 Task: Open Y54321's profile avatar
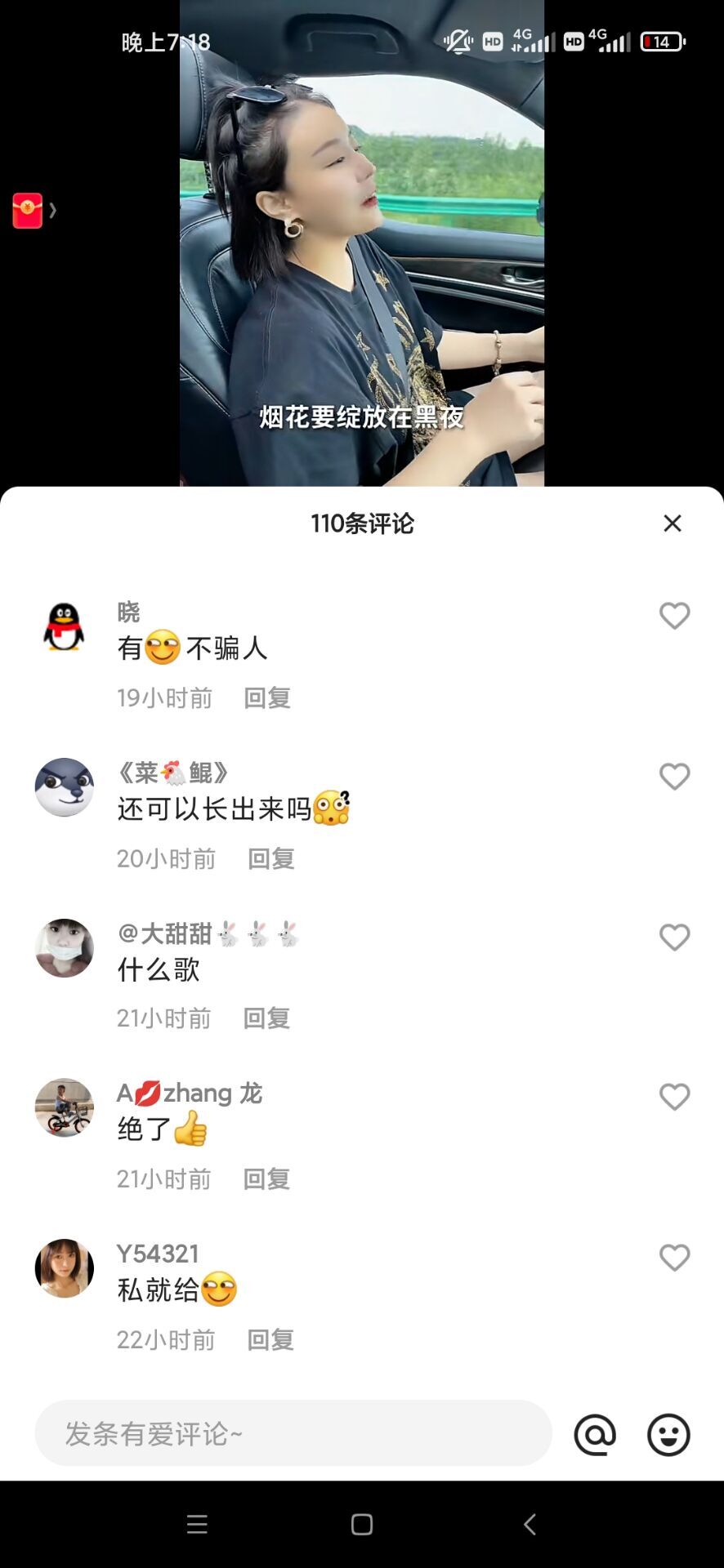[64, 1268]
